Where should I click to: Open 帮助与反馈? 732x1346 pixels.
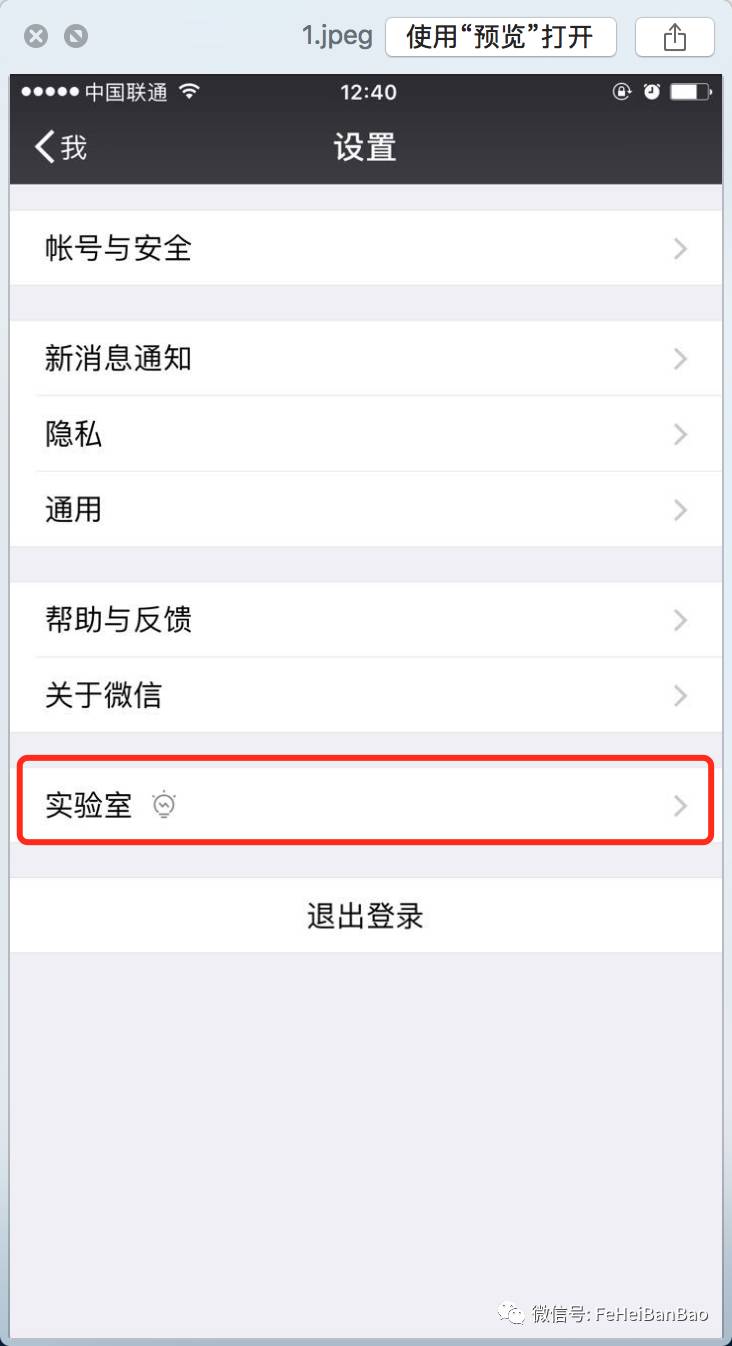coord(365,620)
